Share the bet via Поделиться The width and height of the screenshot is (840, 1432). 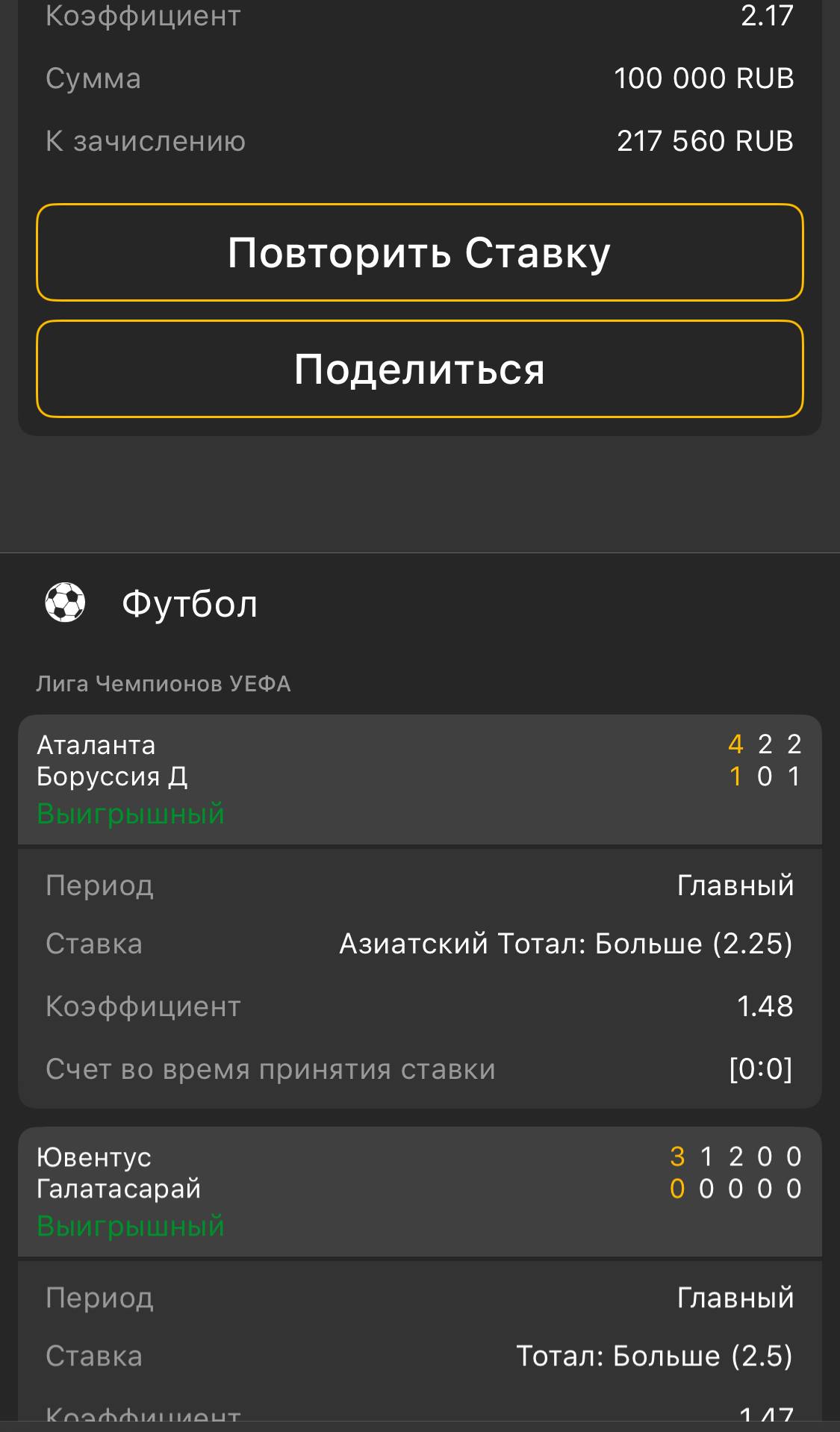click(x=420, y=369)
